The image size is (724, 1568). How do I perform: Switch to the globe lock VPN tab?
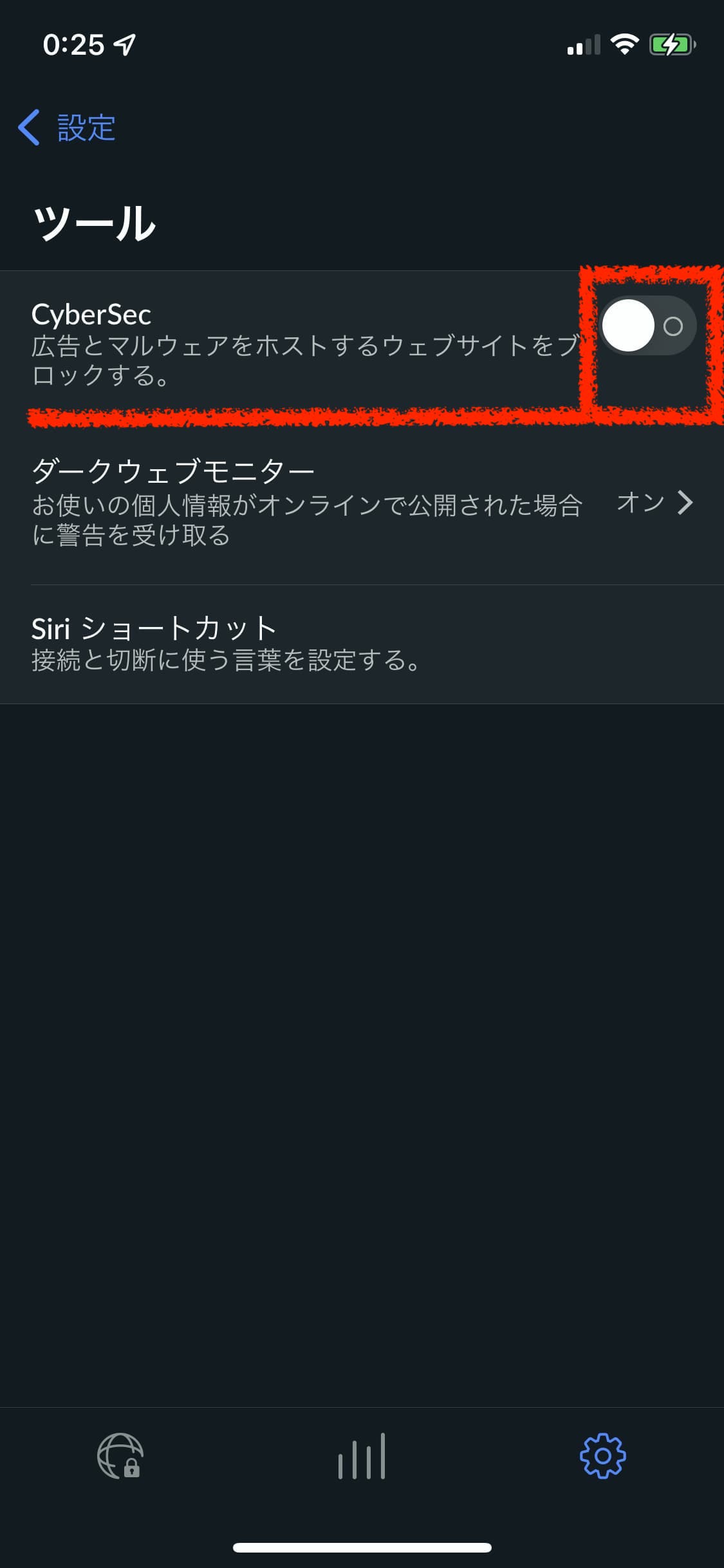pyautogui.click(x=120, y=1456)
